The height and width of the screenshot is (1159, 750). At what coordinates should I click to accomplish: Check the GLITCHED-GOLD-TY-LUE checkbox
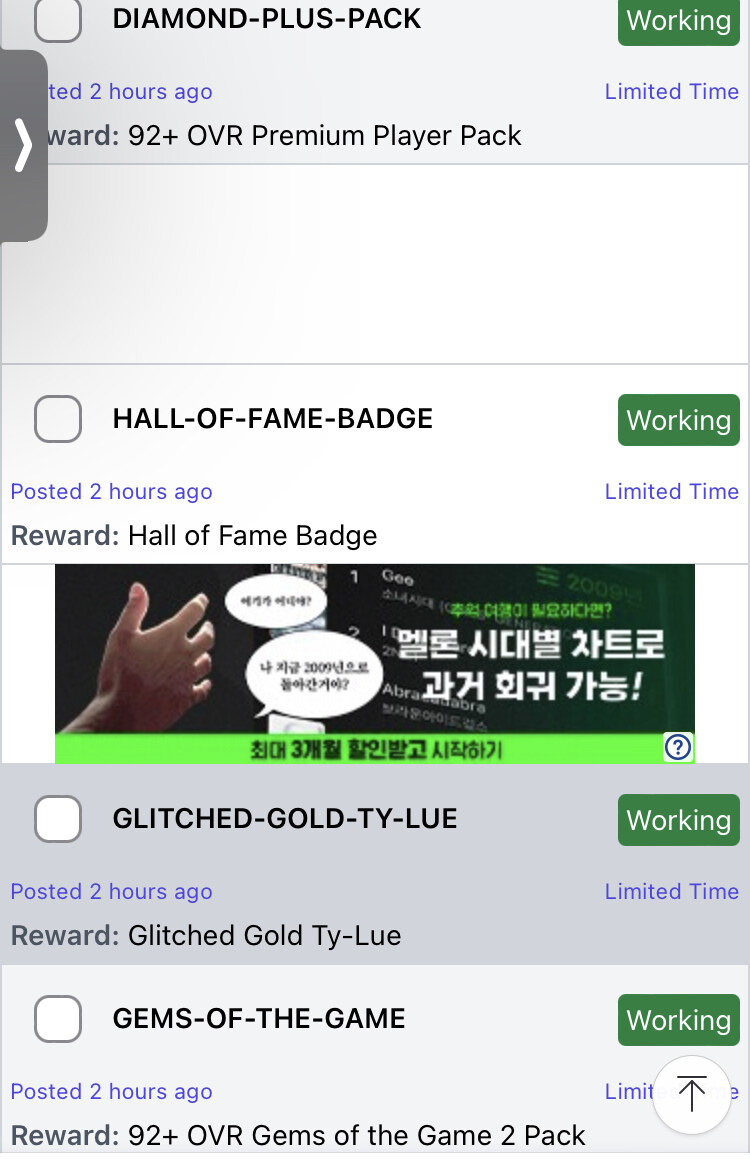click(57, 819)
